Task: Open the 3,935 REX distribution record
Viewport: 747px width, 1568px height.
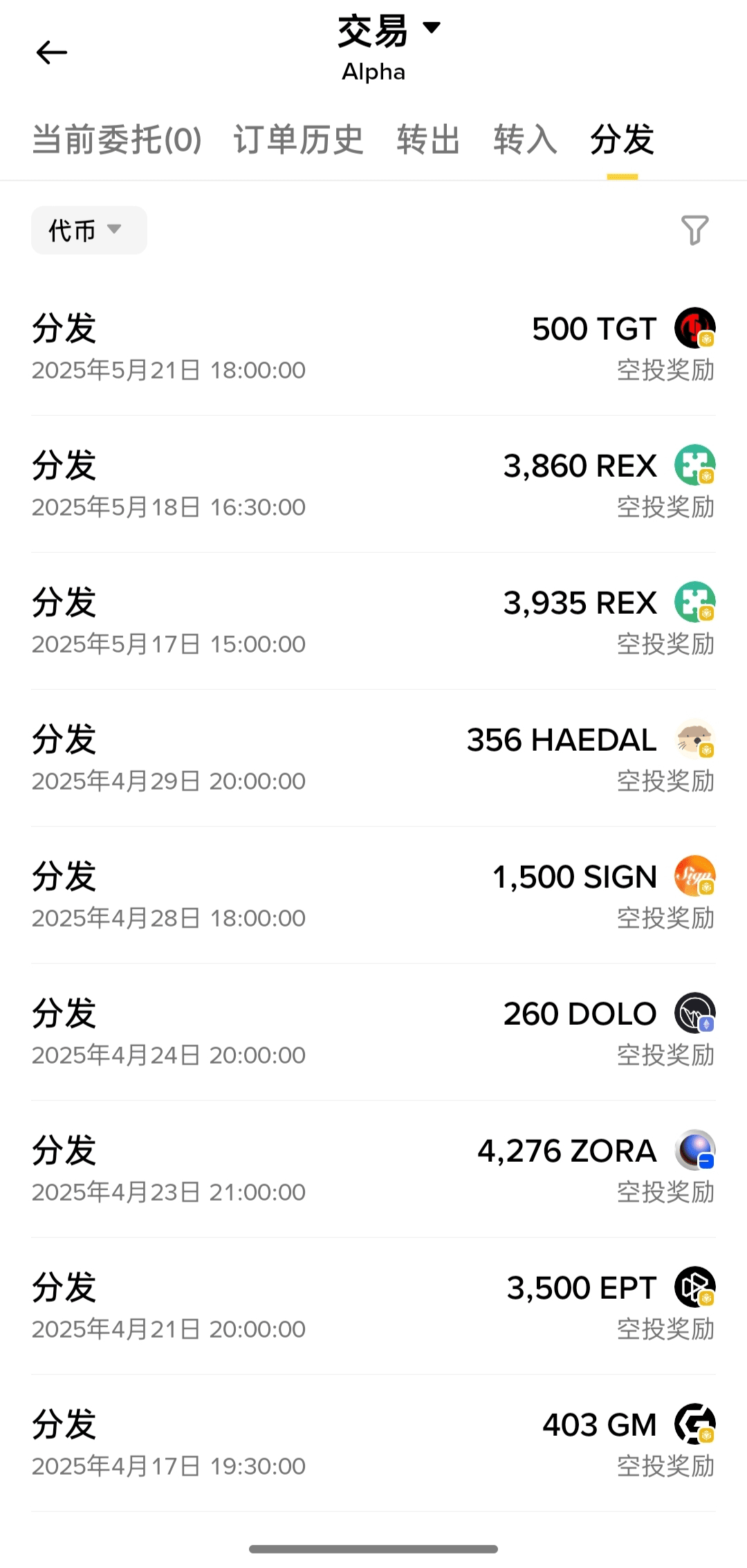Action: tap(373, 621)
